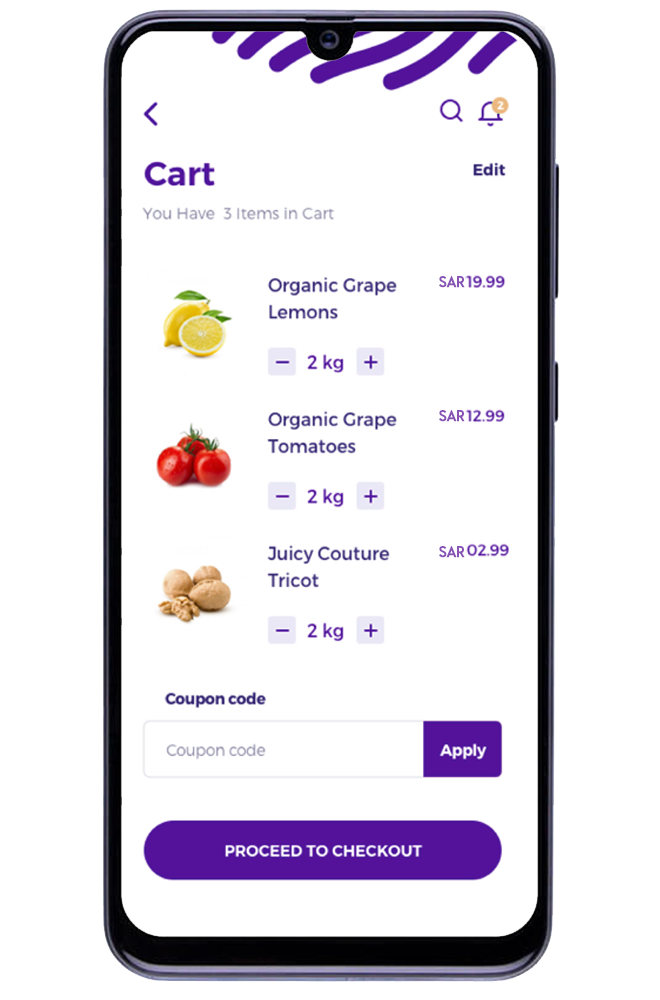Decrease Organic Grape Lemons quantity
Viewport: 660px width, 1000px height.
point(282,362)
